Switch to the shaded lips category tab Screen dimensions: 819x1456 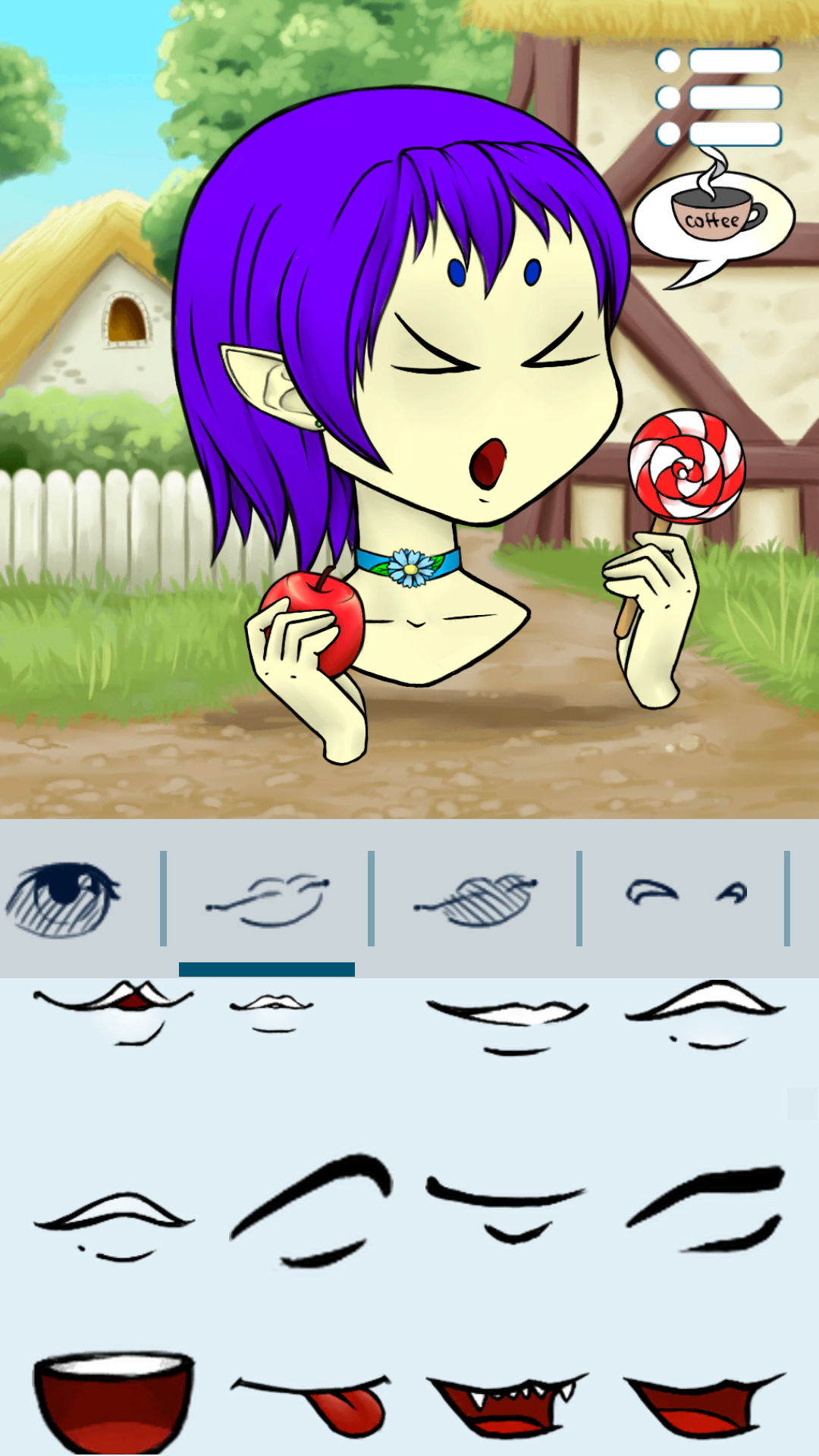click(x=475, y=900)
